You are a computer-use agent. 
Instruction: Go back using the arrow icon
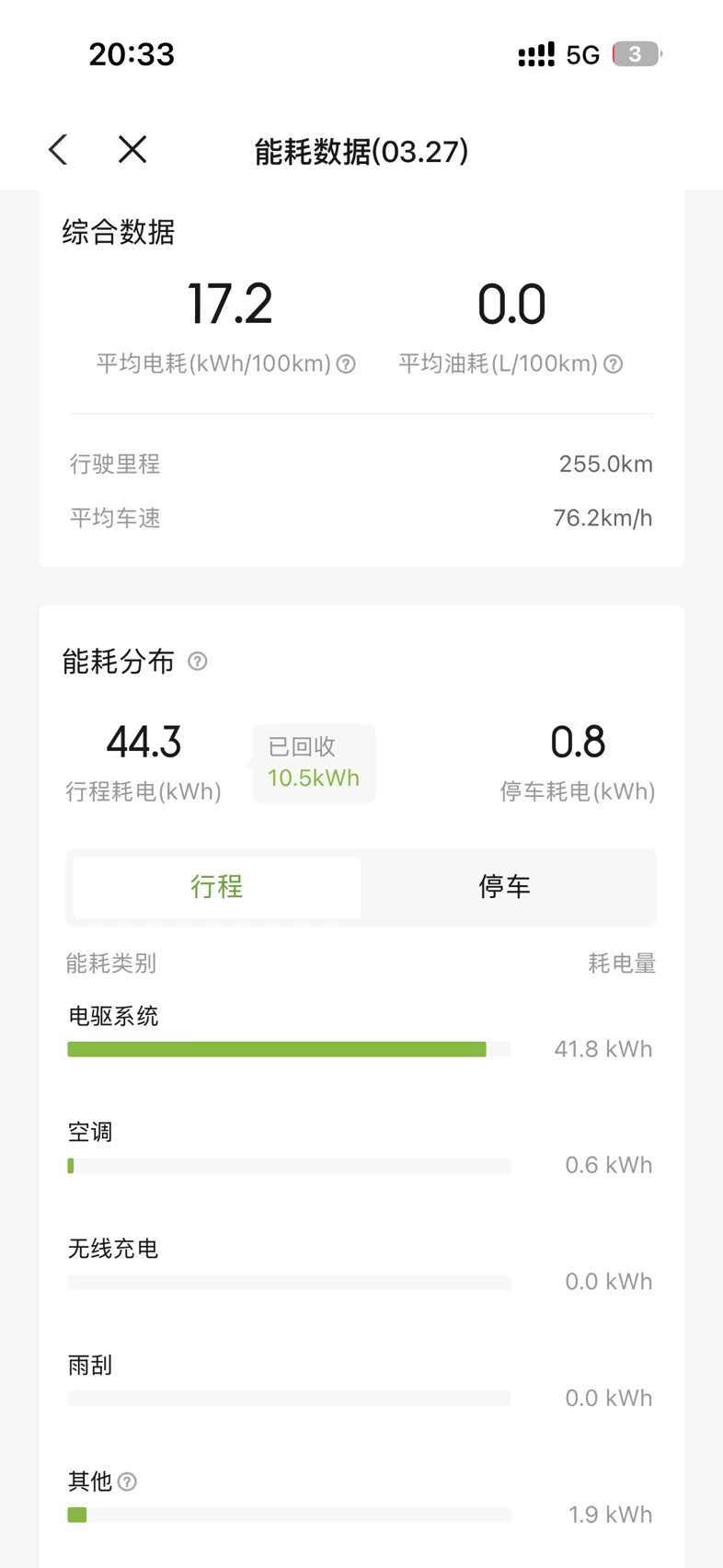[59, 150]
